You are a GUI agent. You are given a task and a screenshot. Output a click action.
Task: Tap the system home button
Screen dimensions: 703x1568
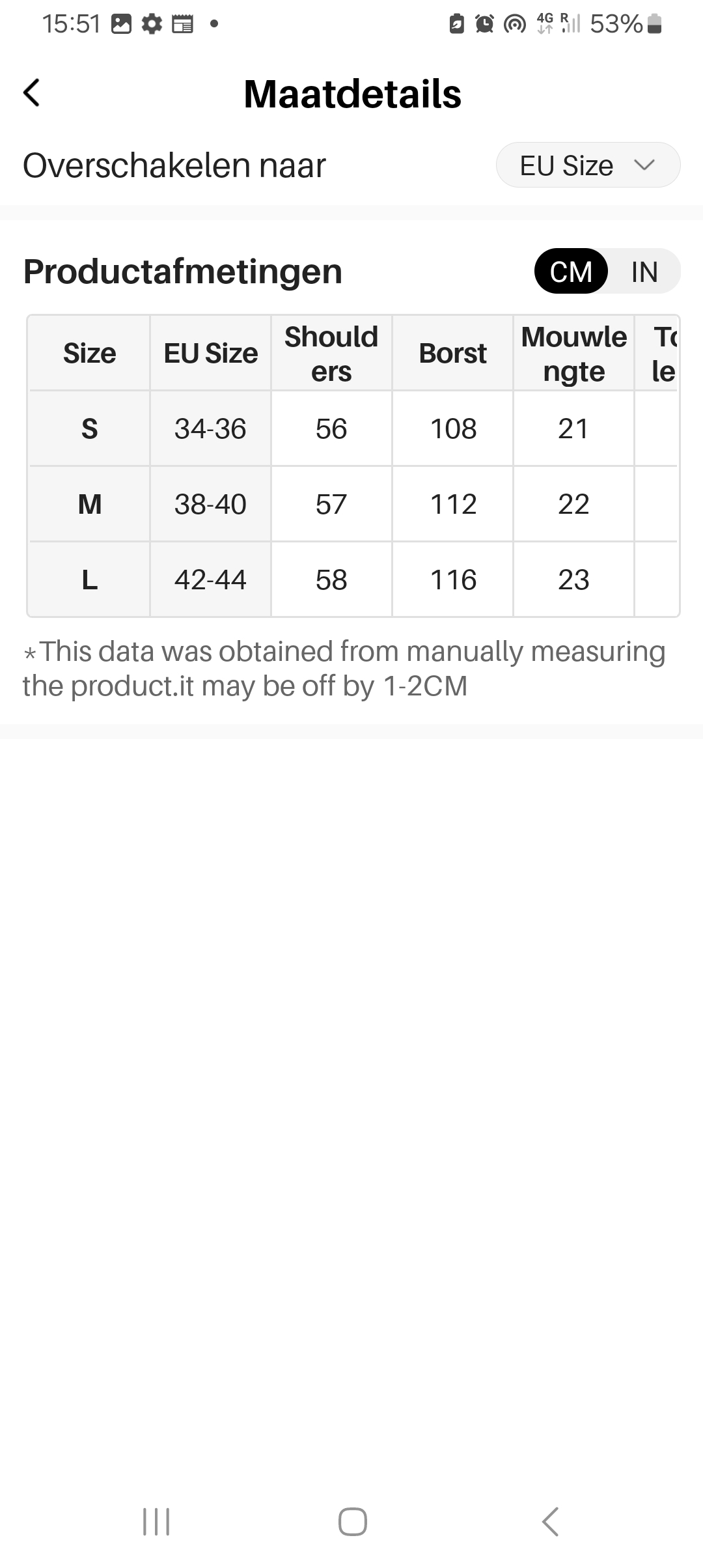click(352, 1522)
